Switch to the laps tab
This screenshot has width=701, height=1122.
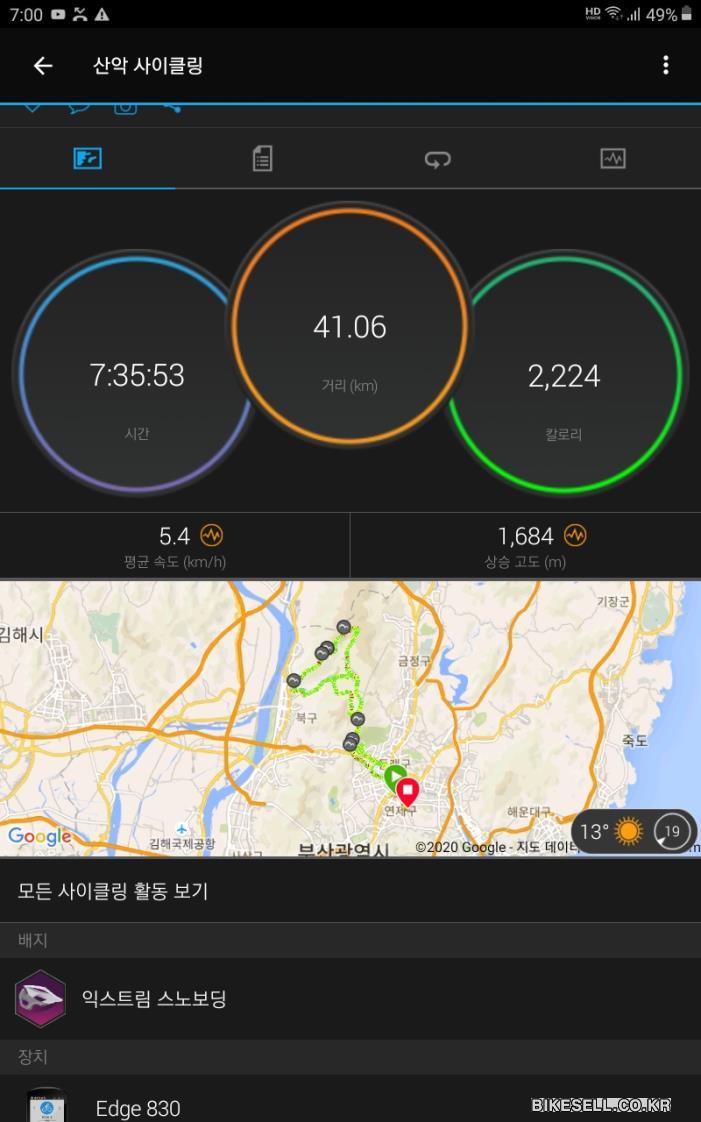coord(437,159)
